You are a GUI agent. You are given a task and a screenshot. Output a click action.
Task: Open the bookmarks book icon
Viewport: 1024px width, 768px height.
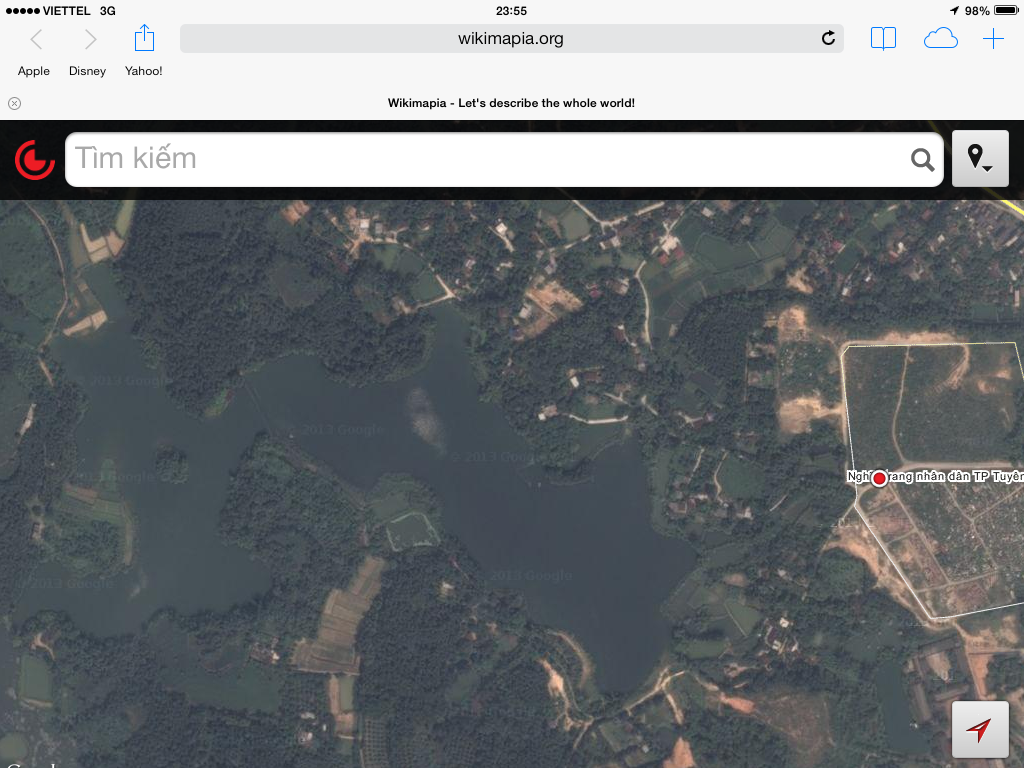click(883, 39)
